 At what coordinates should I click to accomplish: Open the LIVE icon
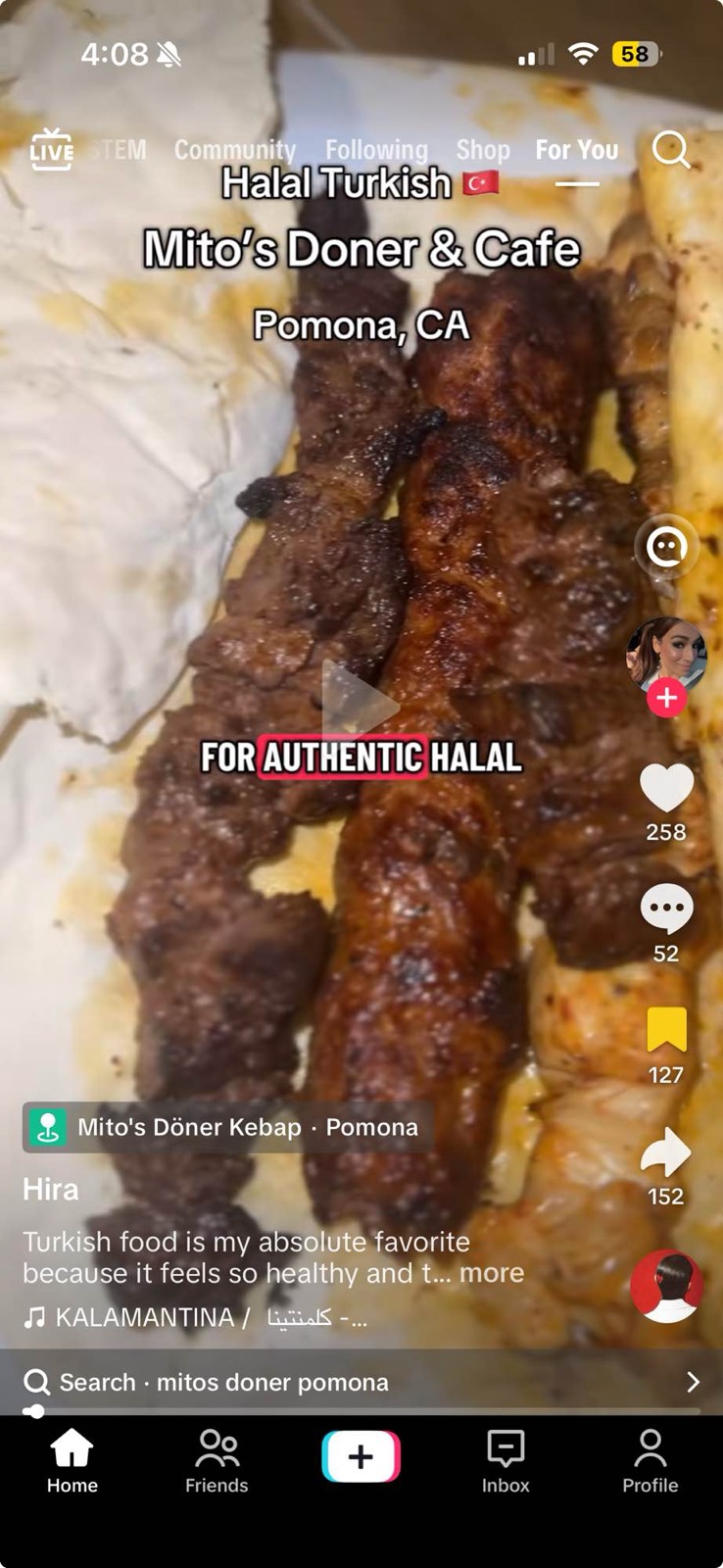(x=51, y=150)
